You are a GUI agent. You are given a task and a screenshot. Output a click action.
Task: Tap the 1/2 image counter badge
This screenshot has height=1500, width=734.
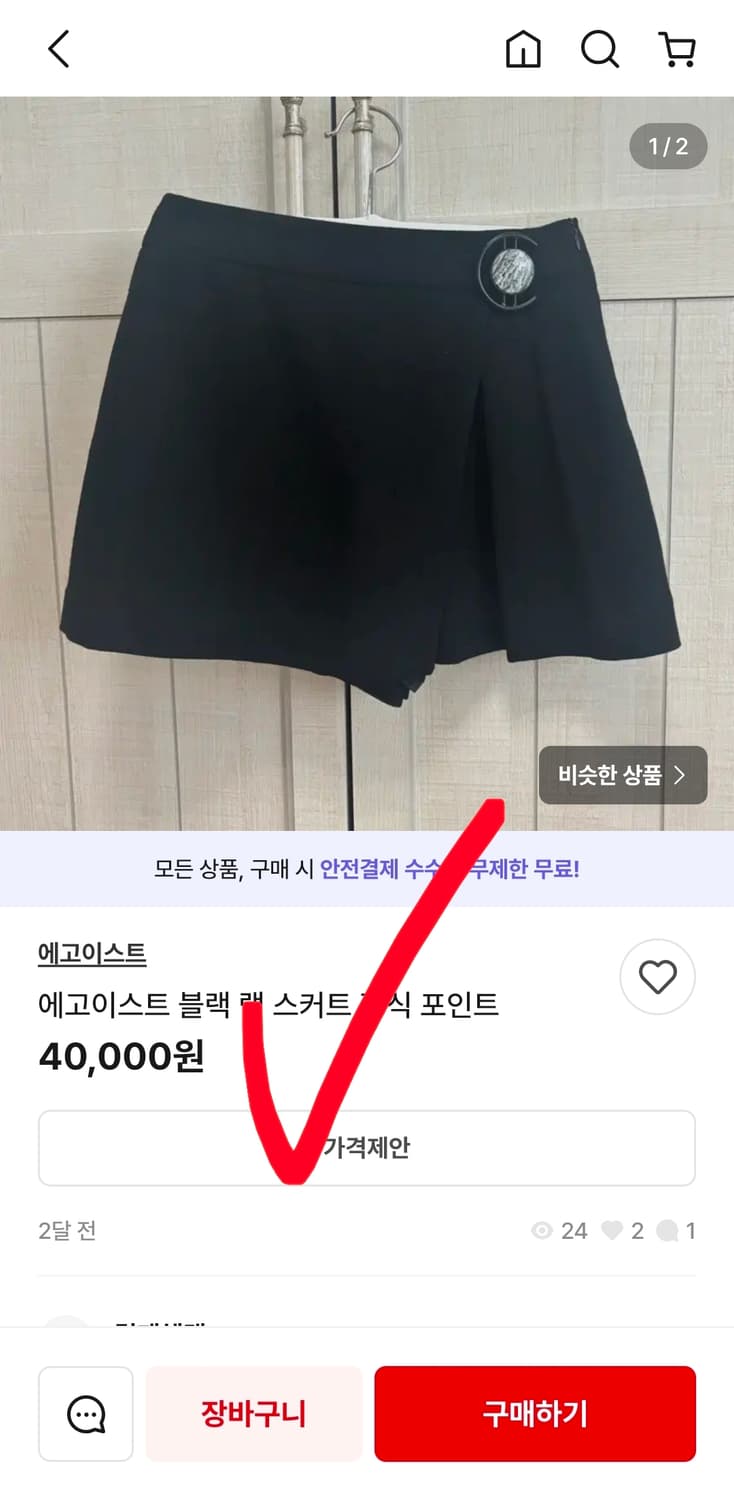tap(667, 147)
